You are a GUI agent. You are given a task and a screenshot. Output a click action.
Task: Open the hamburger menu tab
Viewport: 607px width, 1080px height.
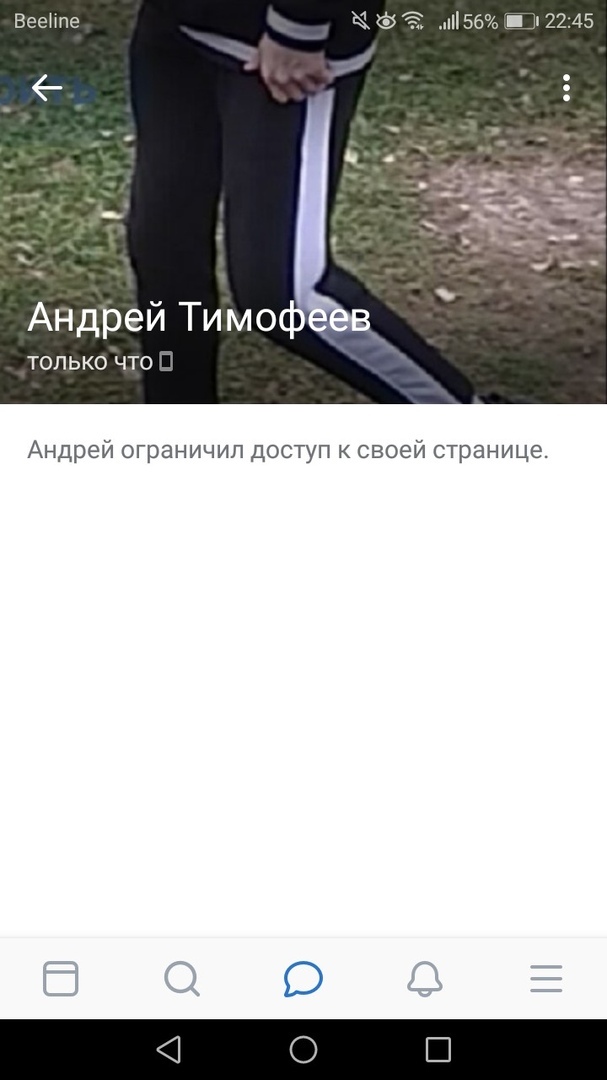pyautogui.click(x=546, y=978)
